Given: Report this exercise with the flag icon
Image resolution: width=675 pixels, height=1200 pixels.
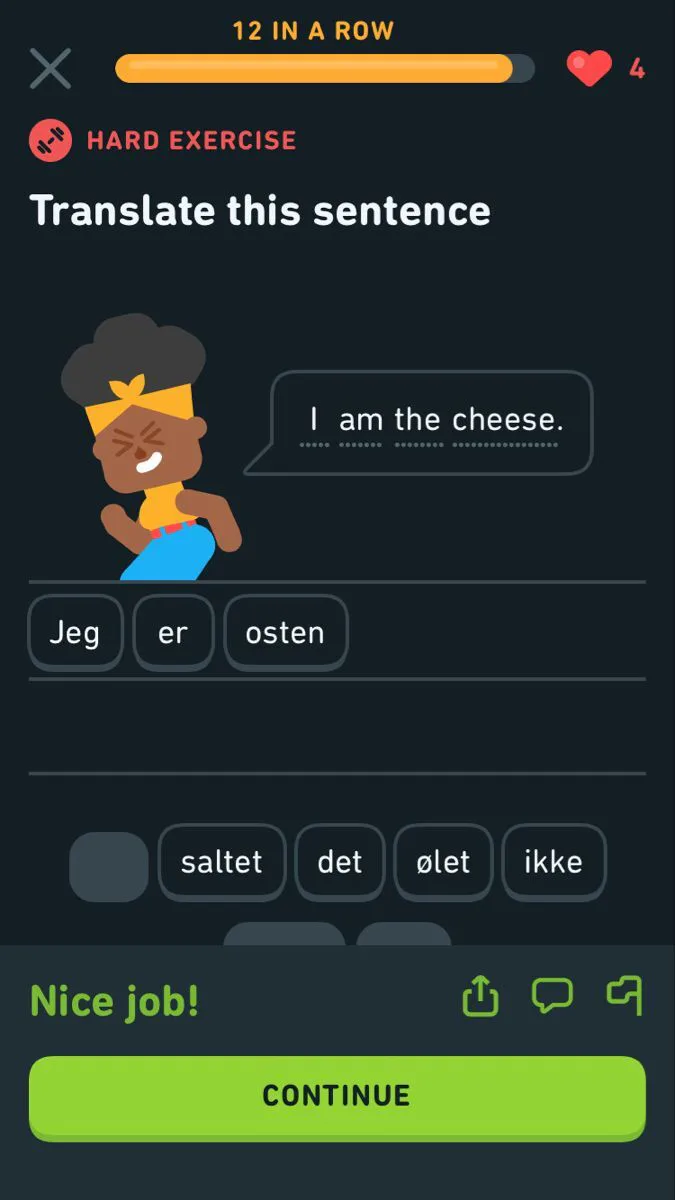Looking at the screenshot, I should click(x=625, y=996).
